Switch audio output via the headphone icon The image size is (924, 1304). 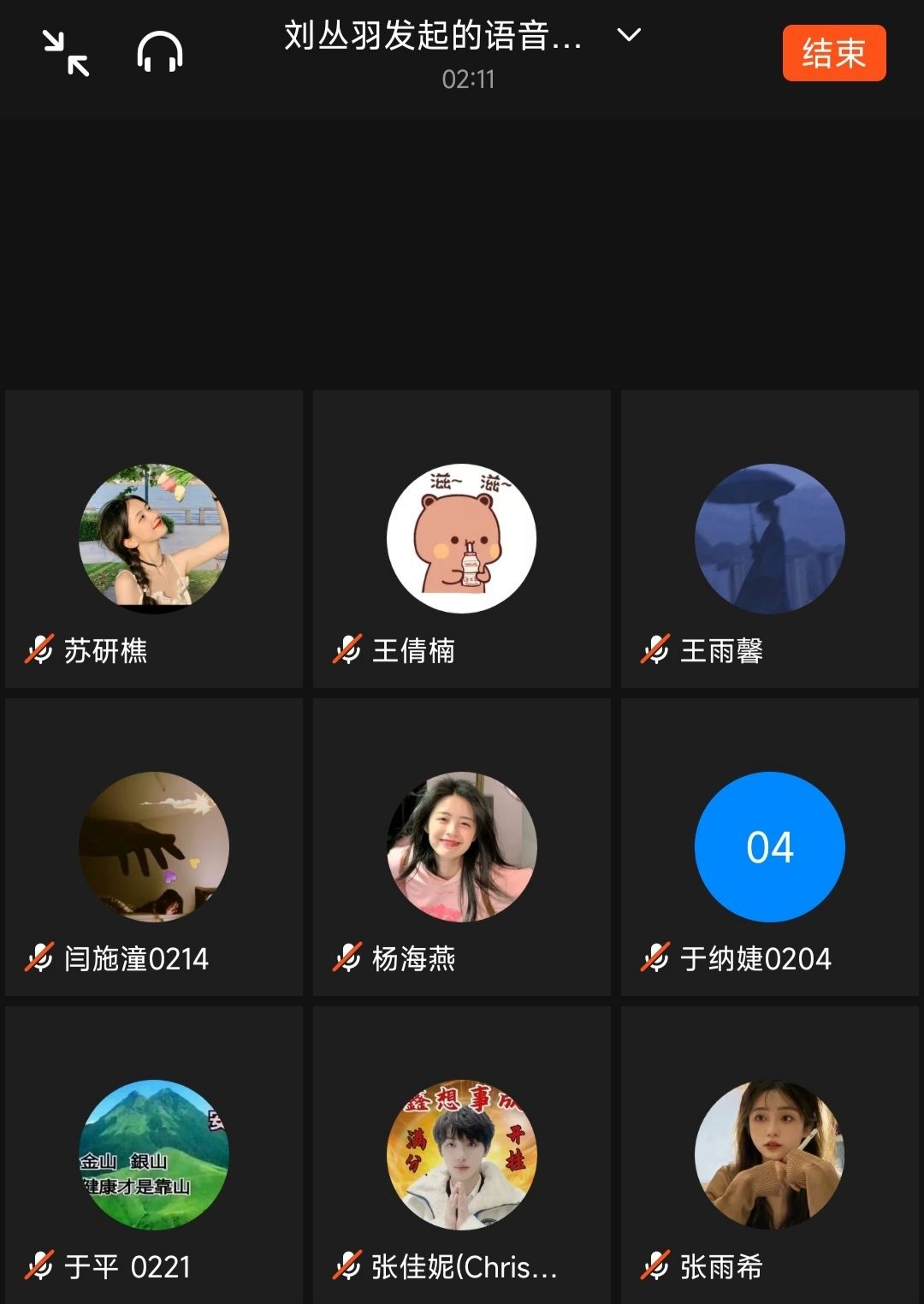[x=160, y=52]
